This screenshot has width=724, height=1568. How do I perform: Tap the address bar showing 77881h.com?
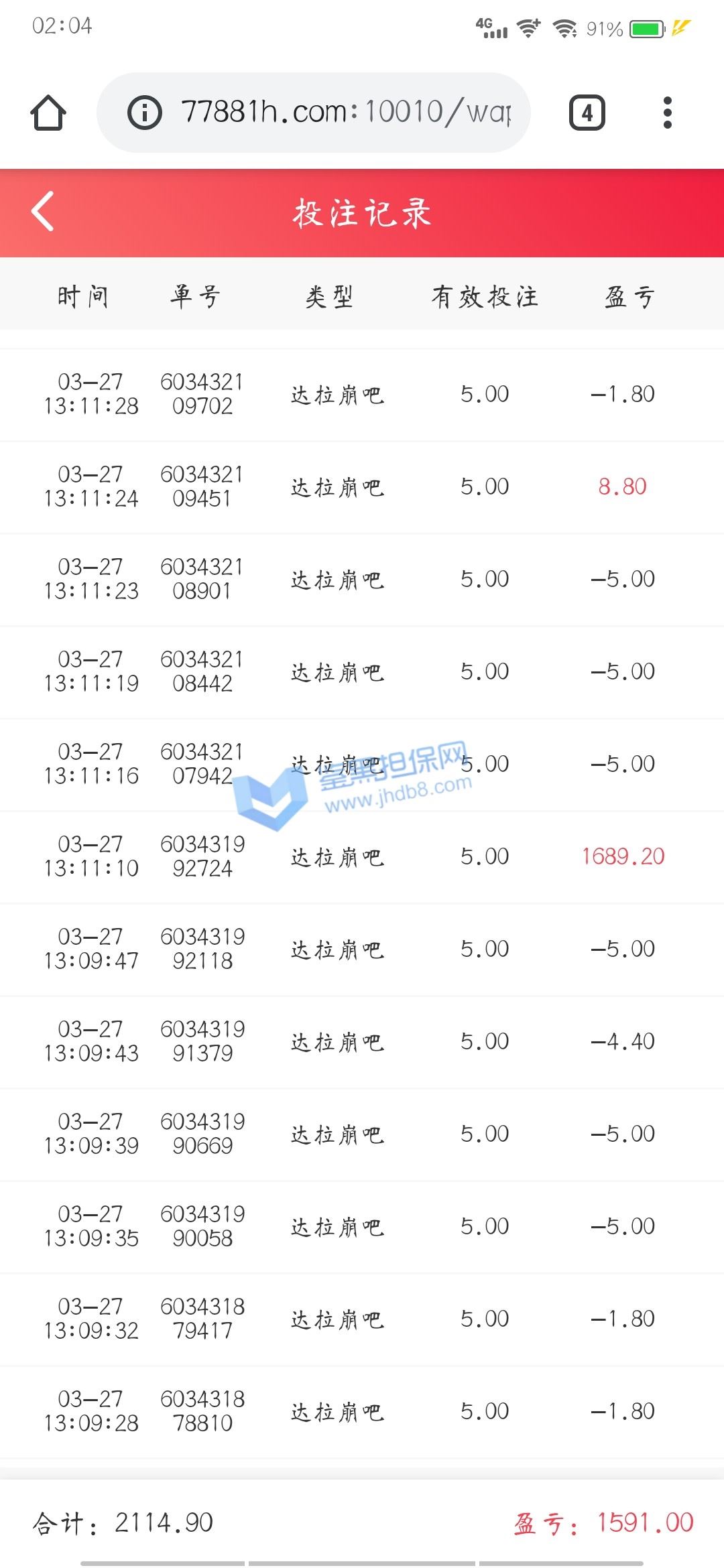pos(345,112)
